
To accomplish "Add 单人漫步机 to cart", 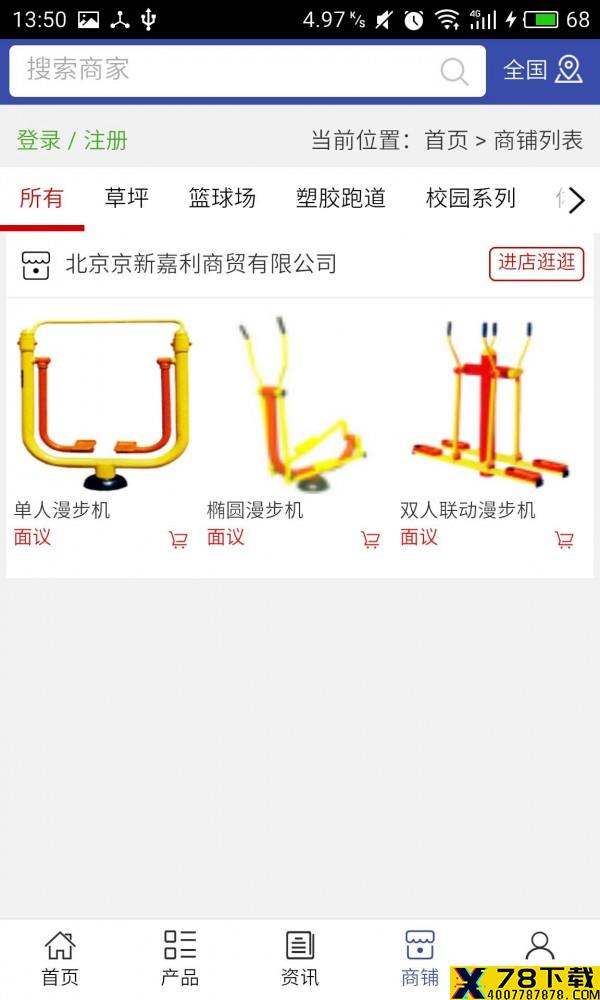I will (x=178, y=540).
